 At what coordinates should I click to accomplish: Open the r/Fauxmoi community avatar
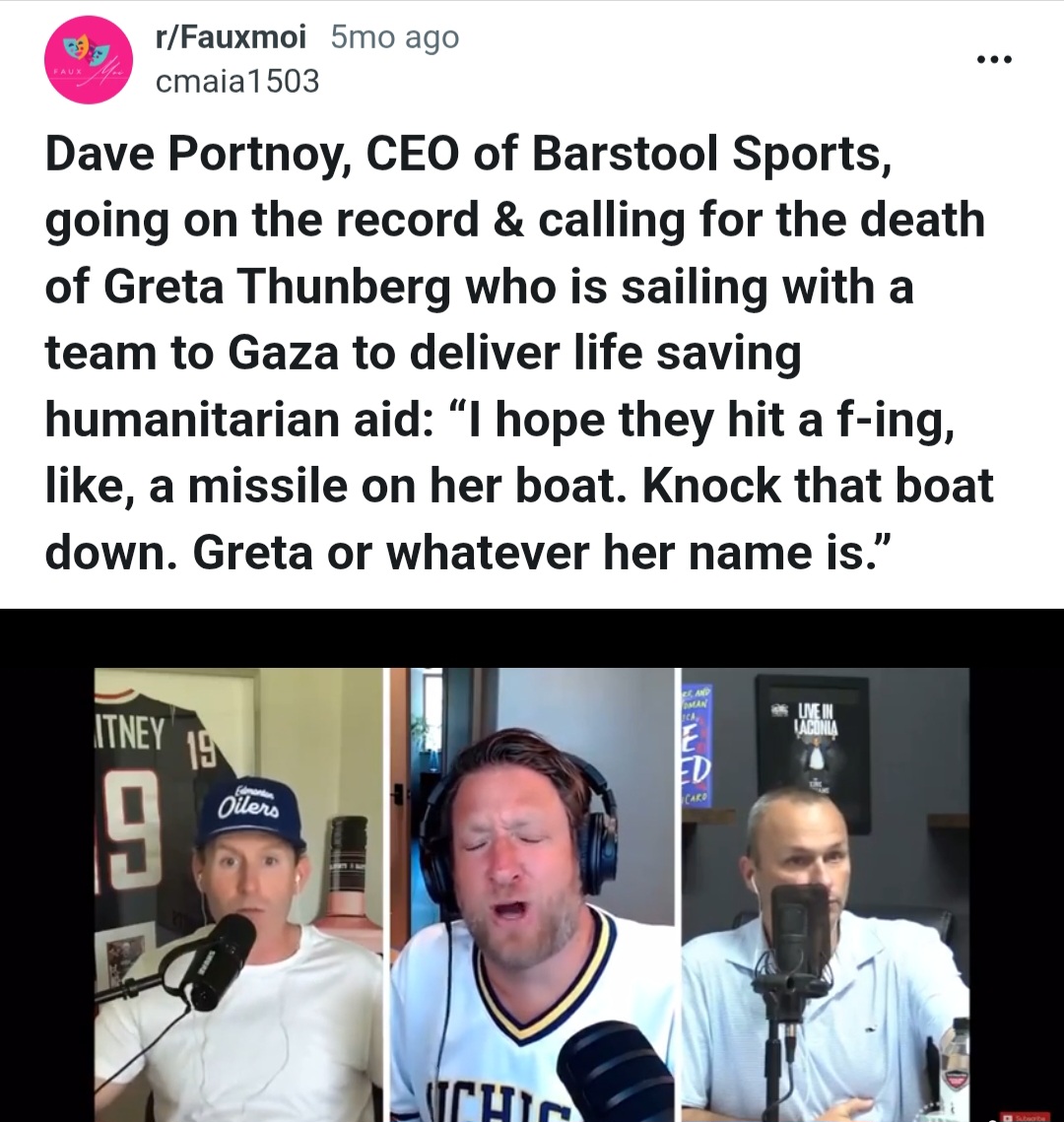click(89, 60)
